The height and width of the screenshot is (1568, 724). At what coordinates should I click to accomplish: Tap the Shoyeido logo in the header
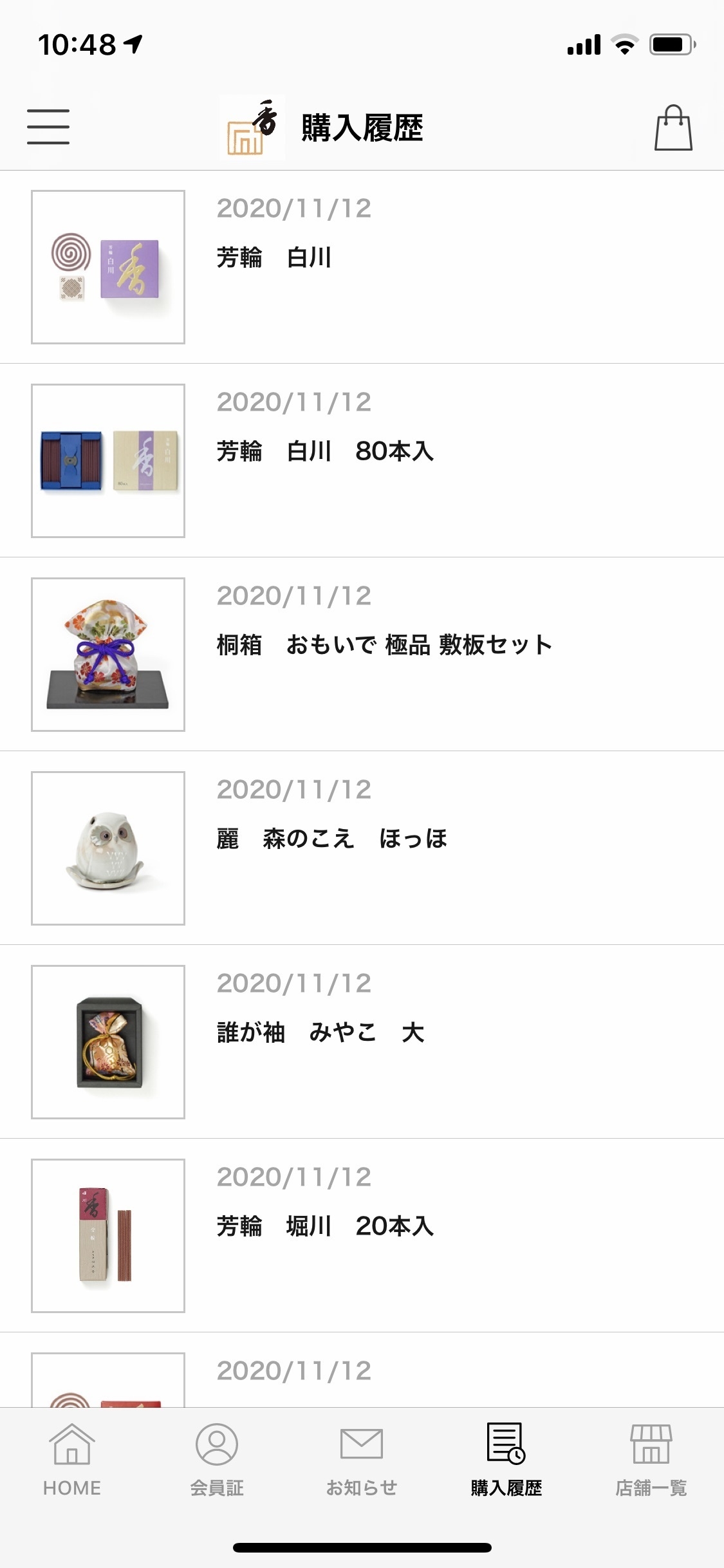(x=252, y=127)
